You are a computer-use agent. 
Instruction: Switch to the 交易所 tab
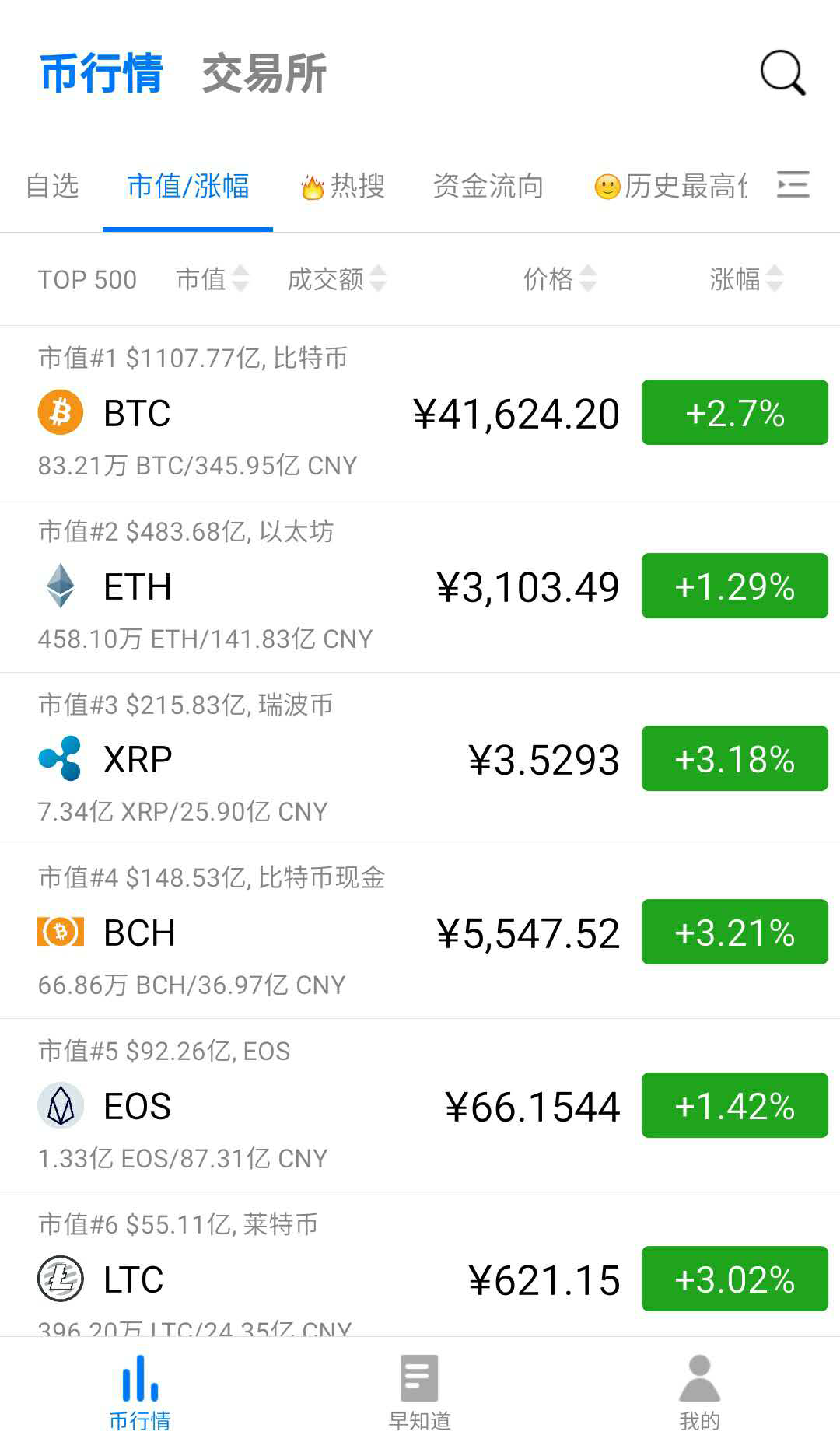(264, 74)
